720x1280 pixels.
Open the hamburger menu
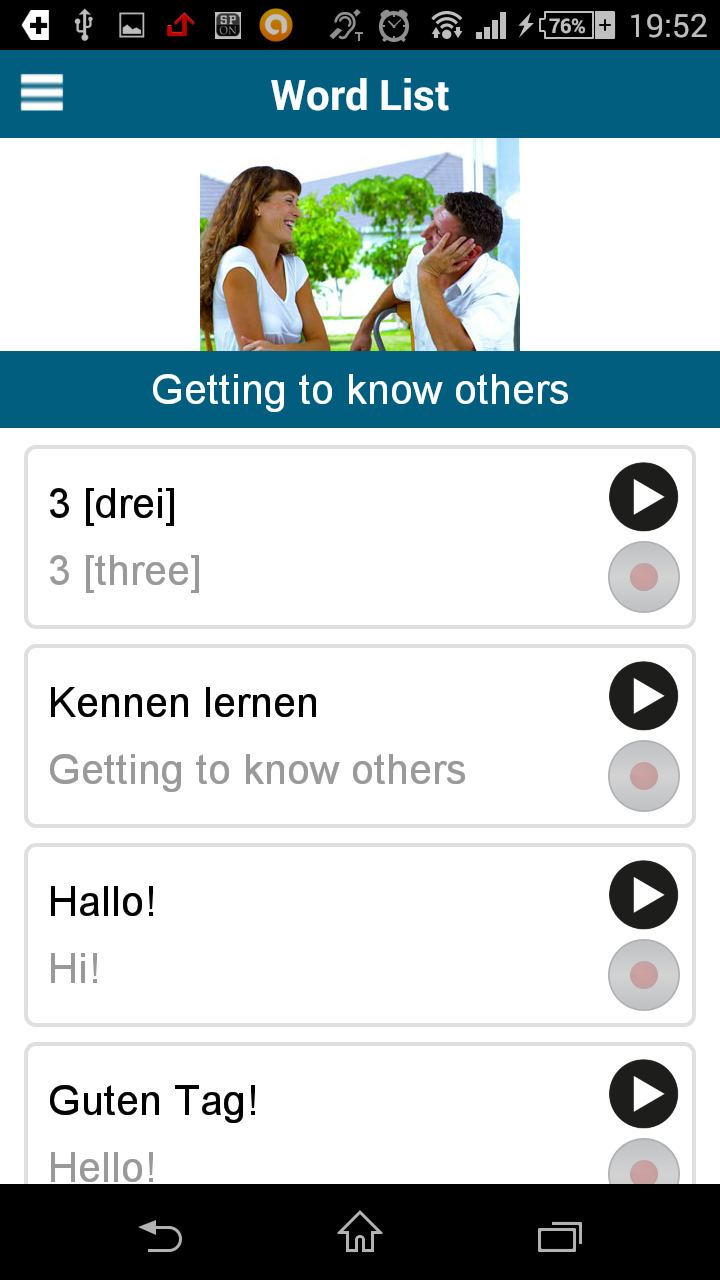click(x=42, y=93)
